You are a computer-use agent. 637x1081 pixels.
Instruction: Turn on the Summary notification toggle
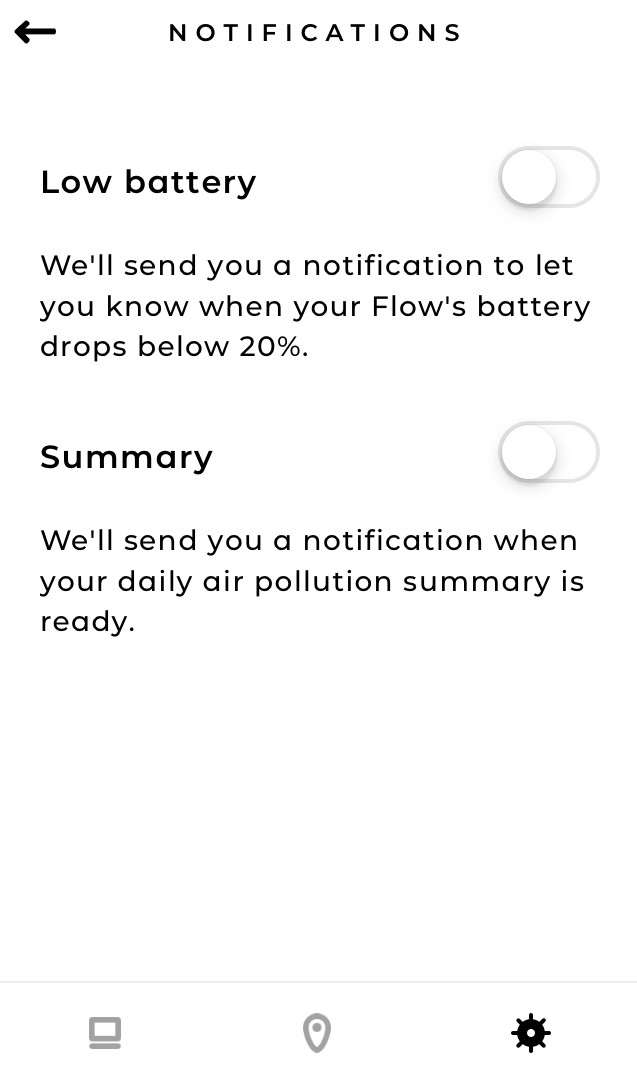click(x=548, y=453)
